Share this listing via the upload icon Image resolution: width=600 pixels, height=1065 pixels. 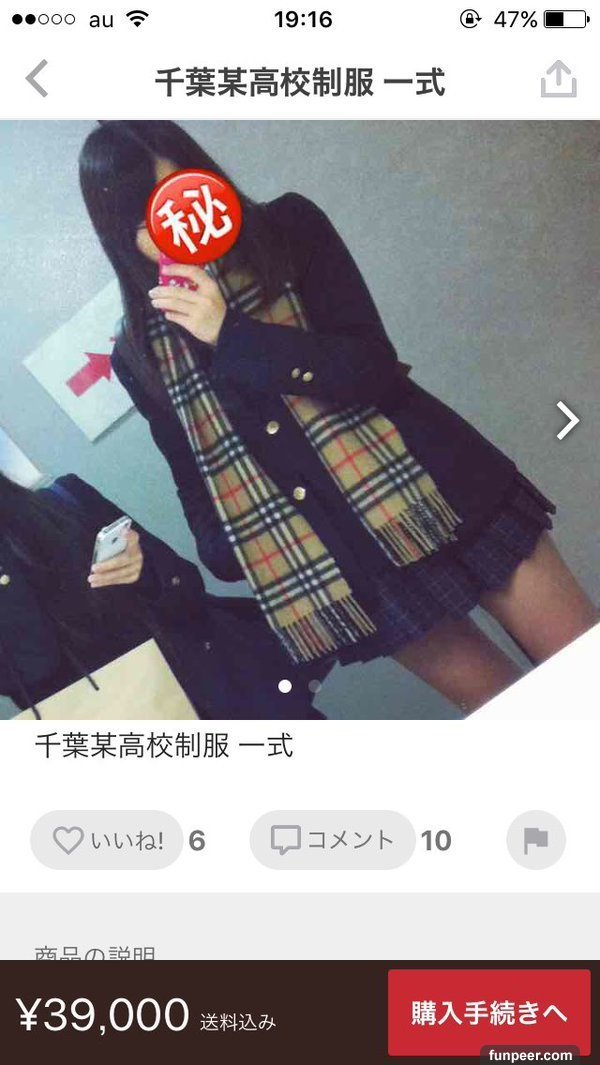[558, 80]
